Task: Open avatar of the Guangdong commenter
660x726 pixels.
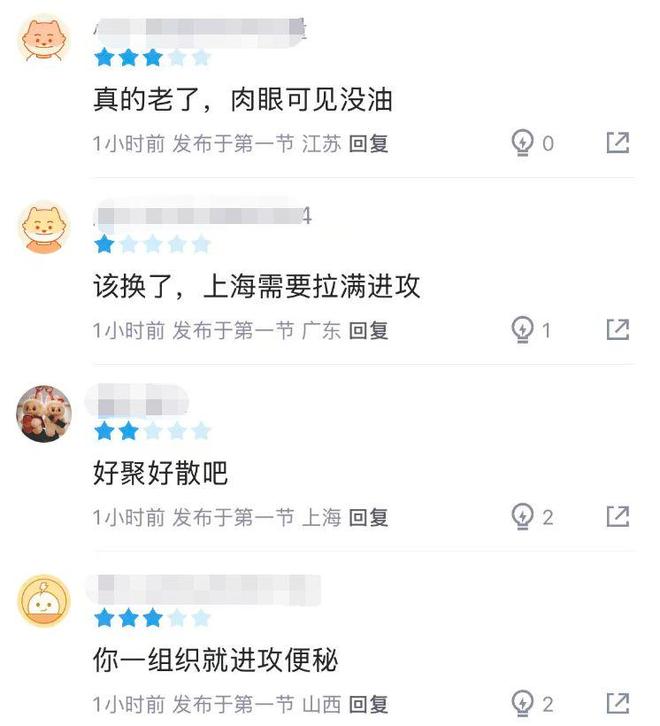Action: [45, 226]
